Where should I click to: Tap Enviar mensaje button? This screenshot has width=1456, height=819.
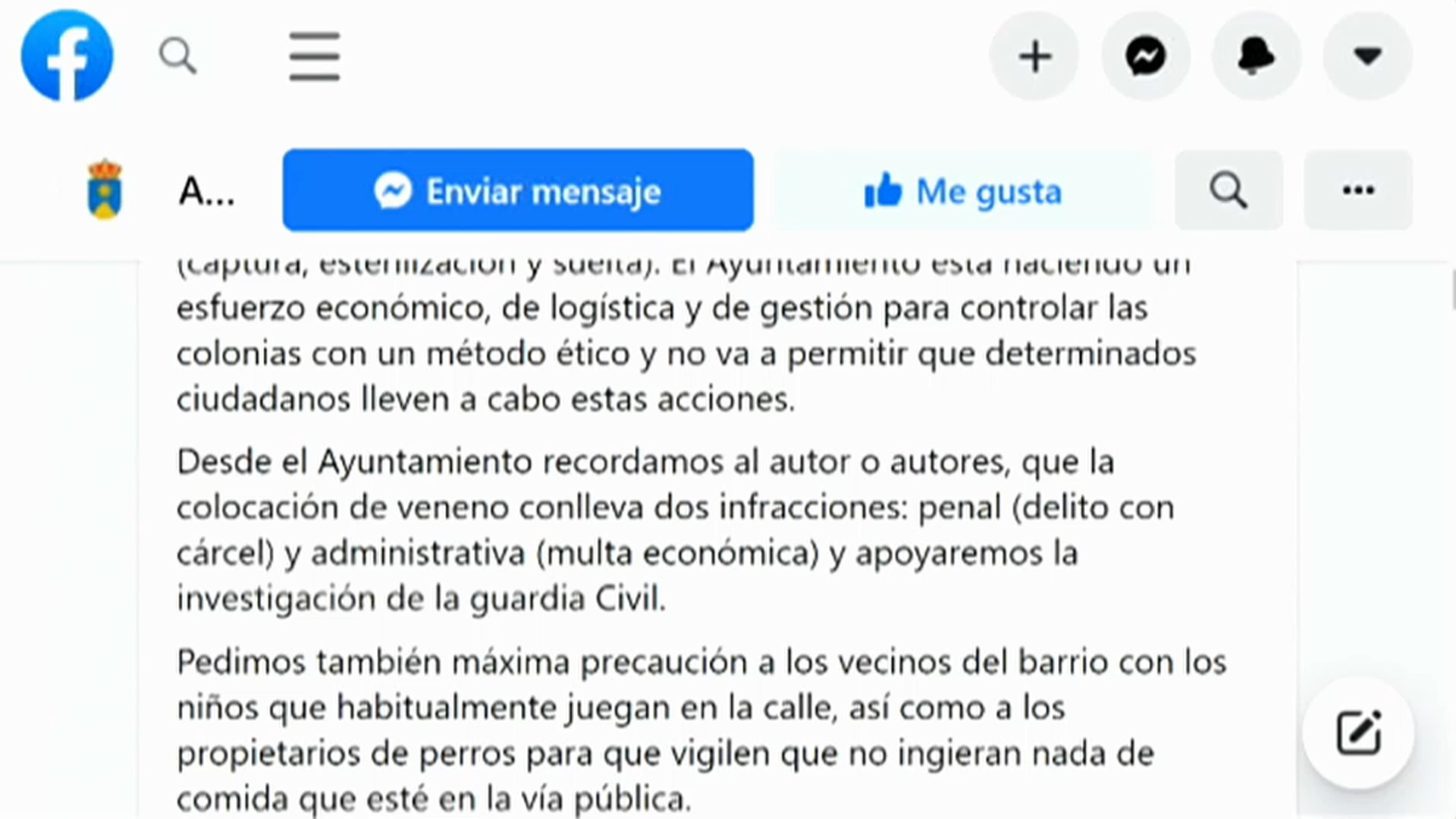click(518, 190)
